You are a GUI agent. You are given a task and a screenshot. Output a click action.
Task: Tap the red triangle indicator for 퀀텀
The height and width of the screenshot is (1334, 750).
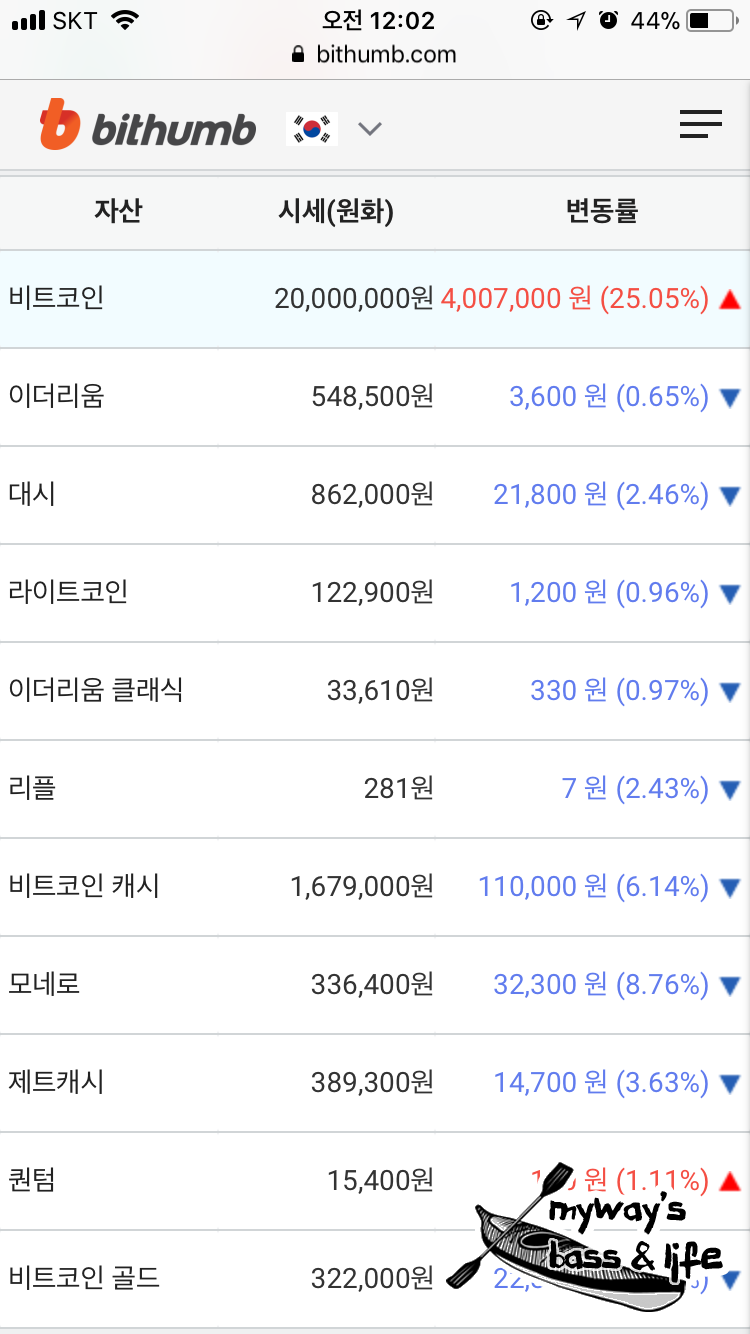tap(728, 1180)
